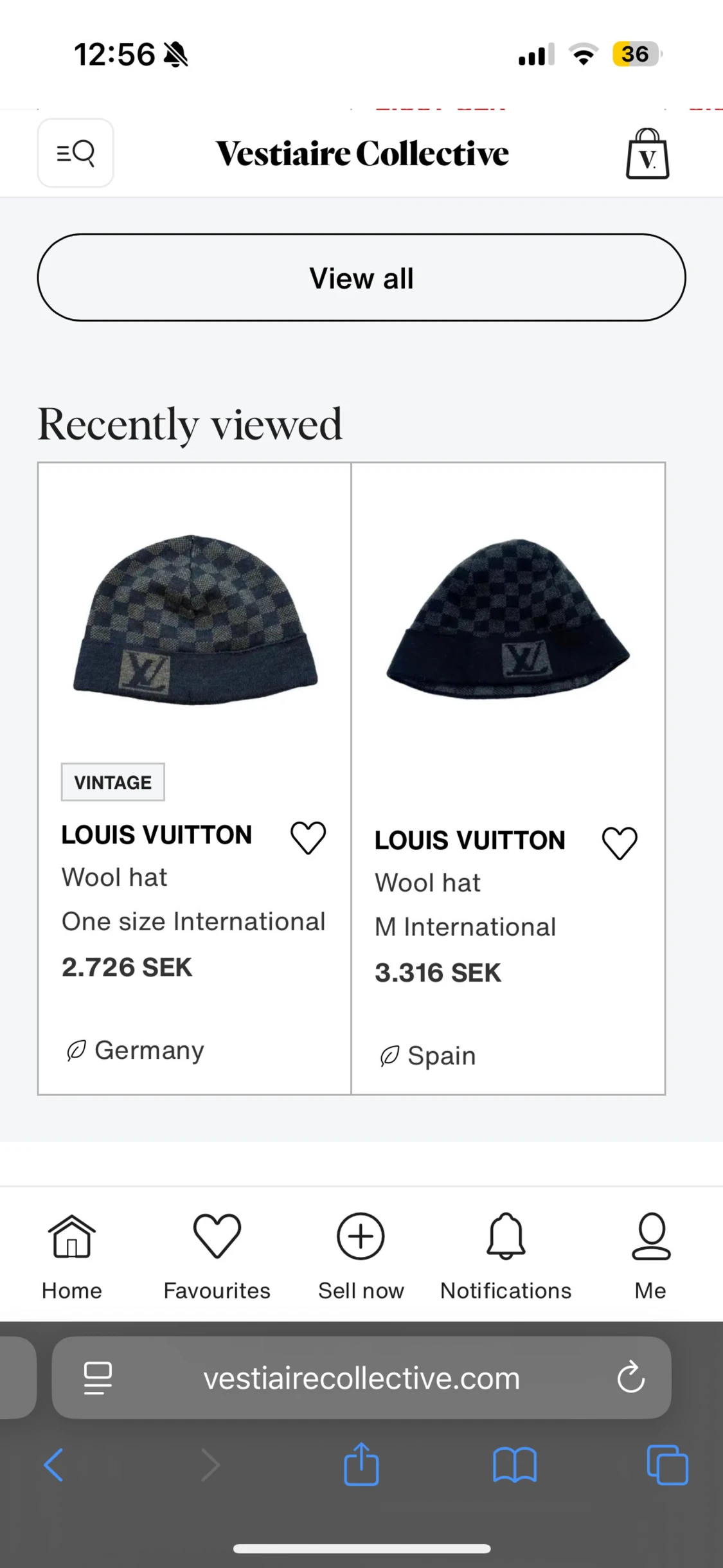Reload the page with the refresh icon

coord(632,1378)
